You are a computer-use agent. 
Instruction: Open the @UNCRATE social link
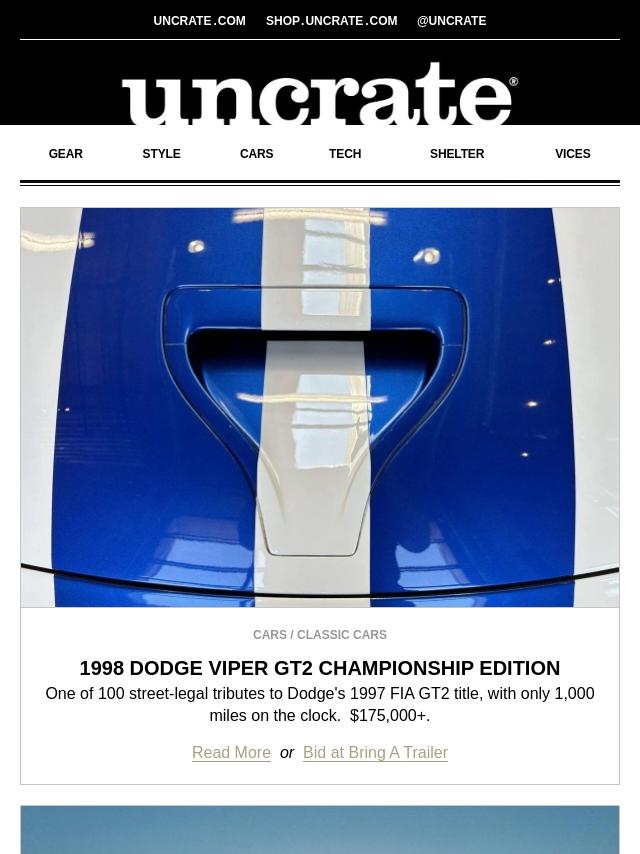451,21
